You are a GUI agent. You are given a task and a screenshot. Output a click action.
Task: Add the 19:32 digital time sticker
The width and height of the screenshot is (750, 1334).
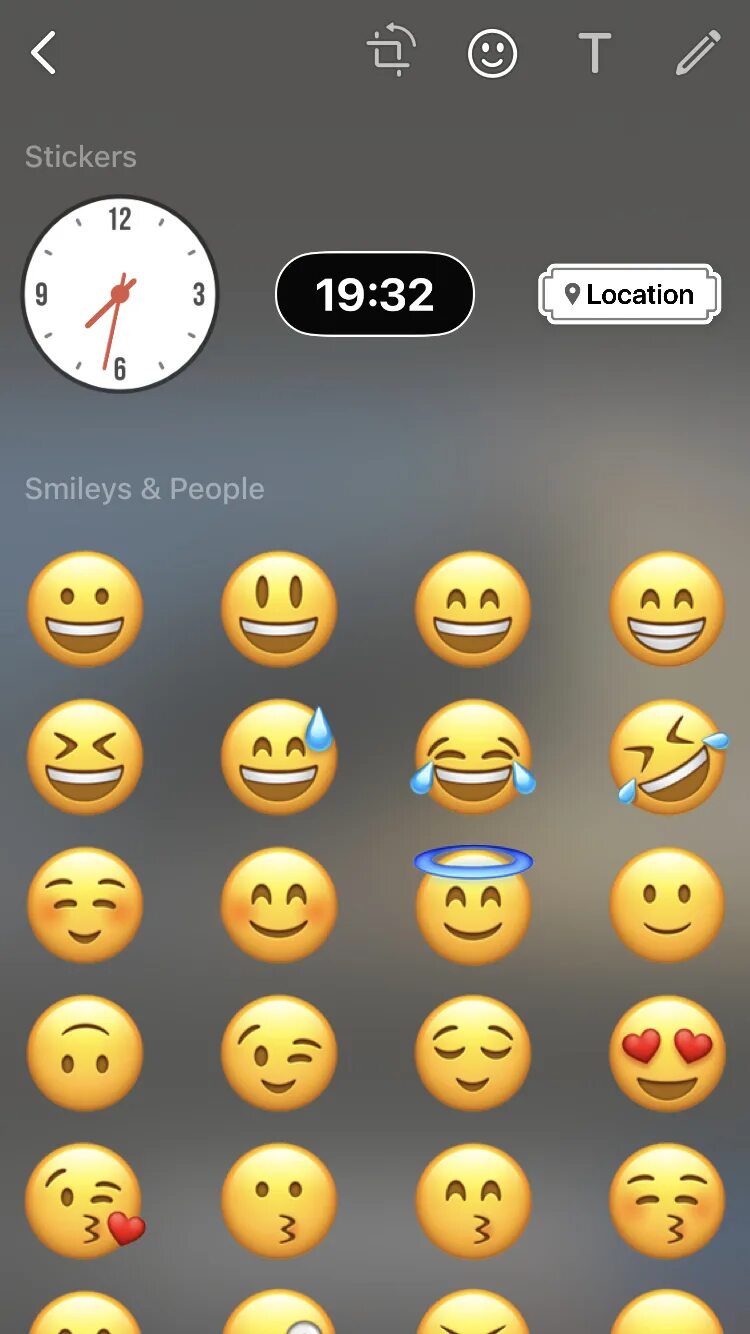[x=375, y=294]
